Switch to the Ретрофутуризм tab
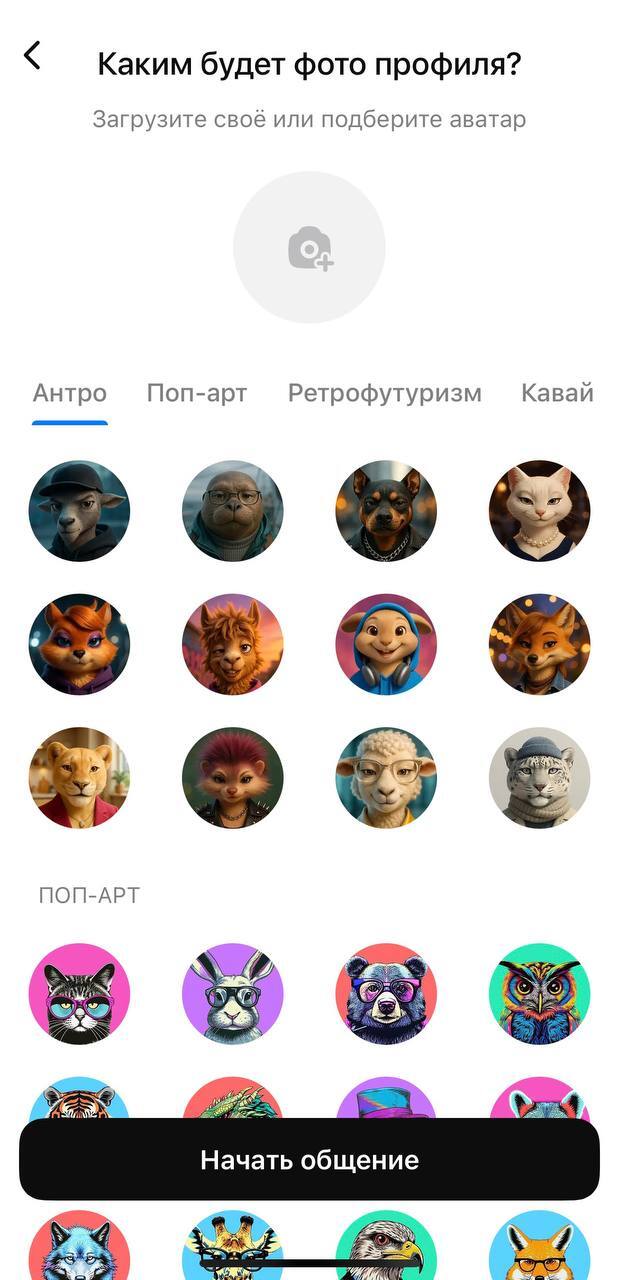This screenshot has height=1280, width=619. coord(384,393)
